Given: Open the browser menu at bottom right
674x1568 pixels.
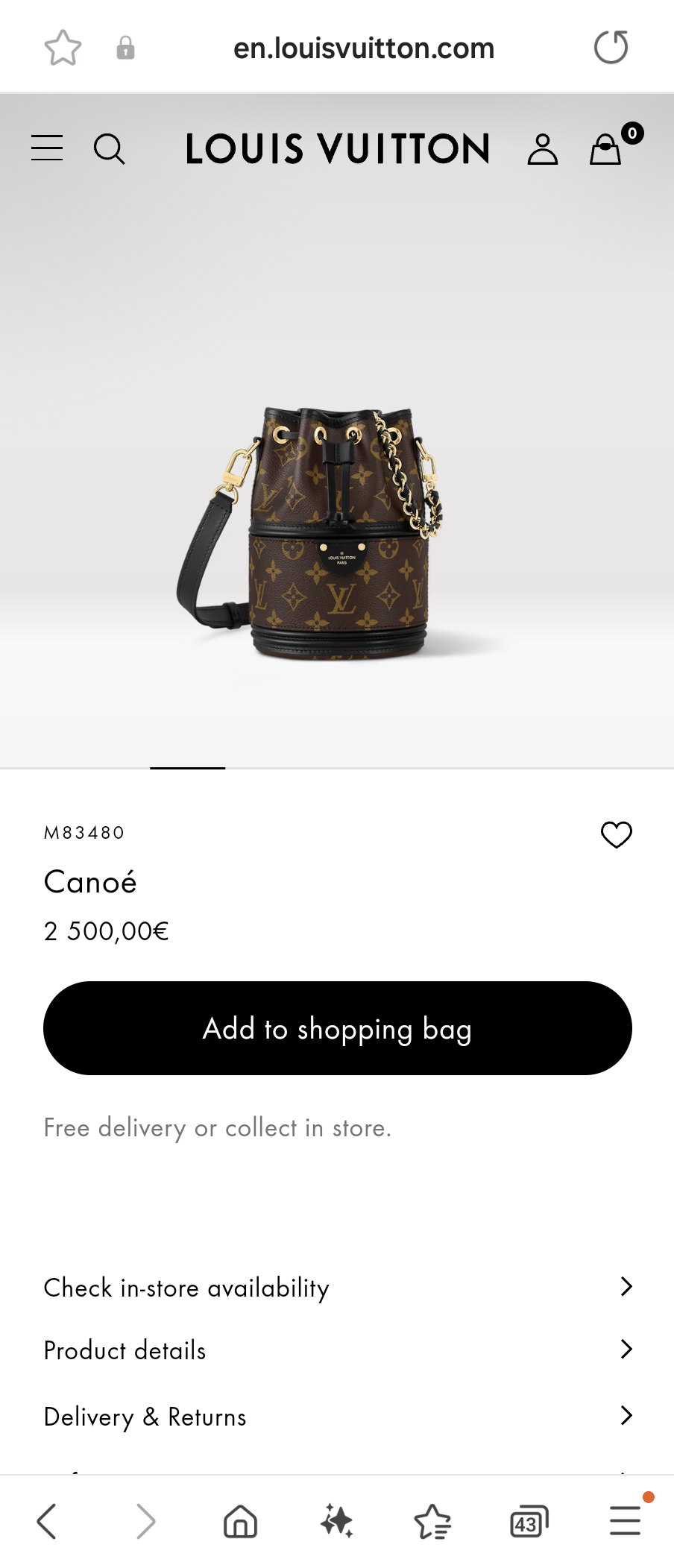Looking at the screenshot, I should (x=625, y=1521).
